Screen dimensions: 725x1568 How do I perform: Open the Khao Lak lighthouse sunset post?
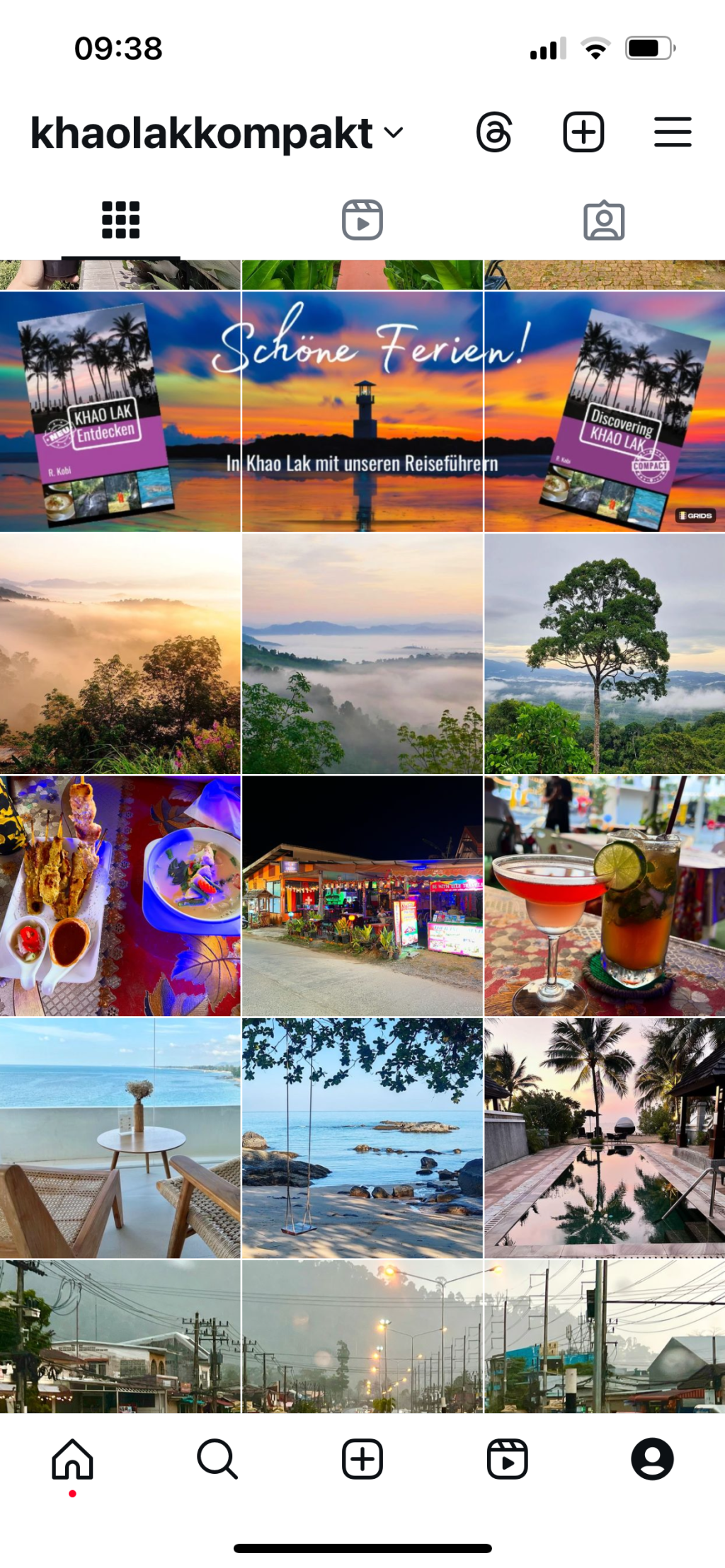click(x=362, y=410)
